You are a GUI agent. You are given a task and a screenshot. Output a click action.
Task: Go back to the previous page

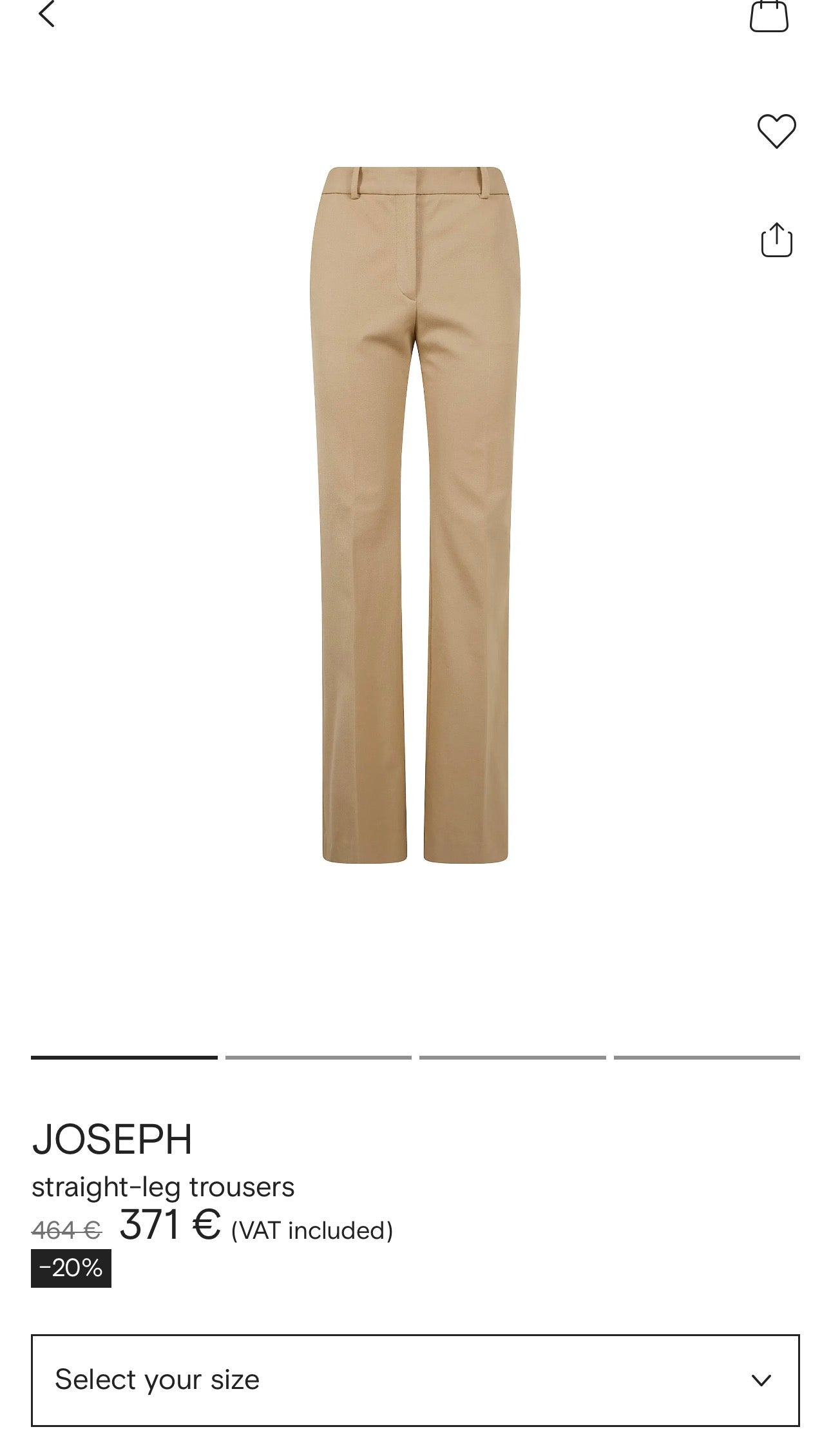click(46, 14)
